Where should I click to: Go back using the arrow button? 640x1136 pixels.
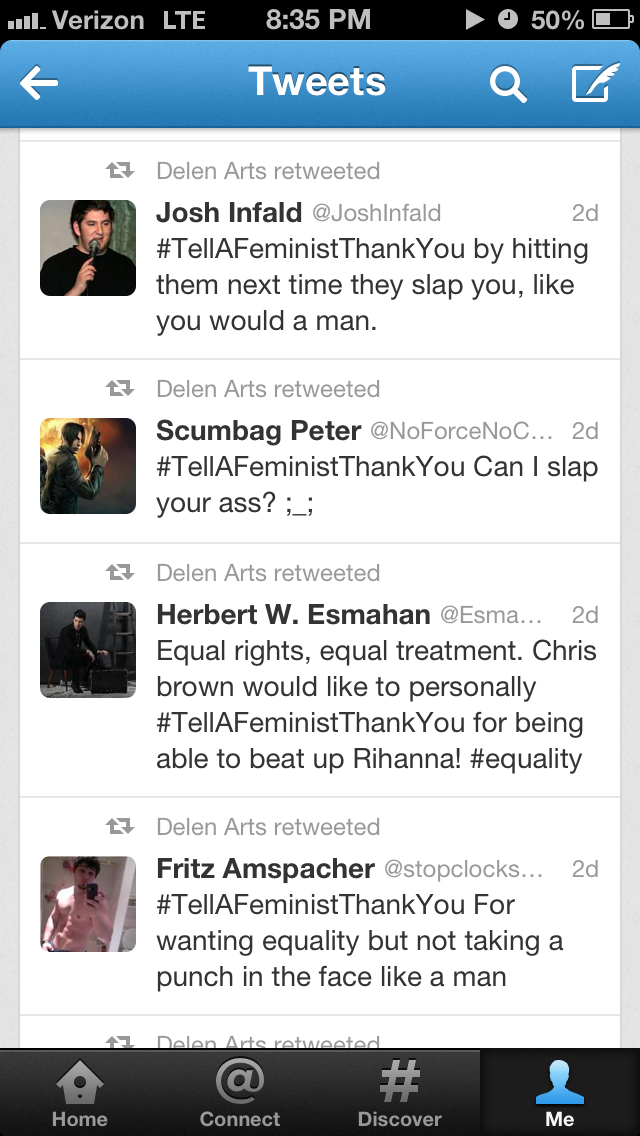(40, 84)
